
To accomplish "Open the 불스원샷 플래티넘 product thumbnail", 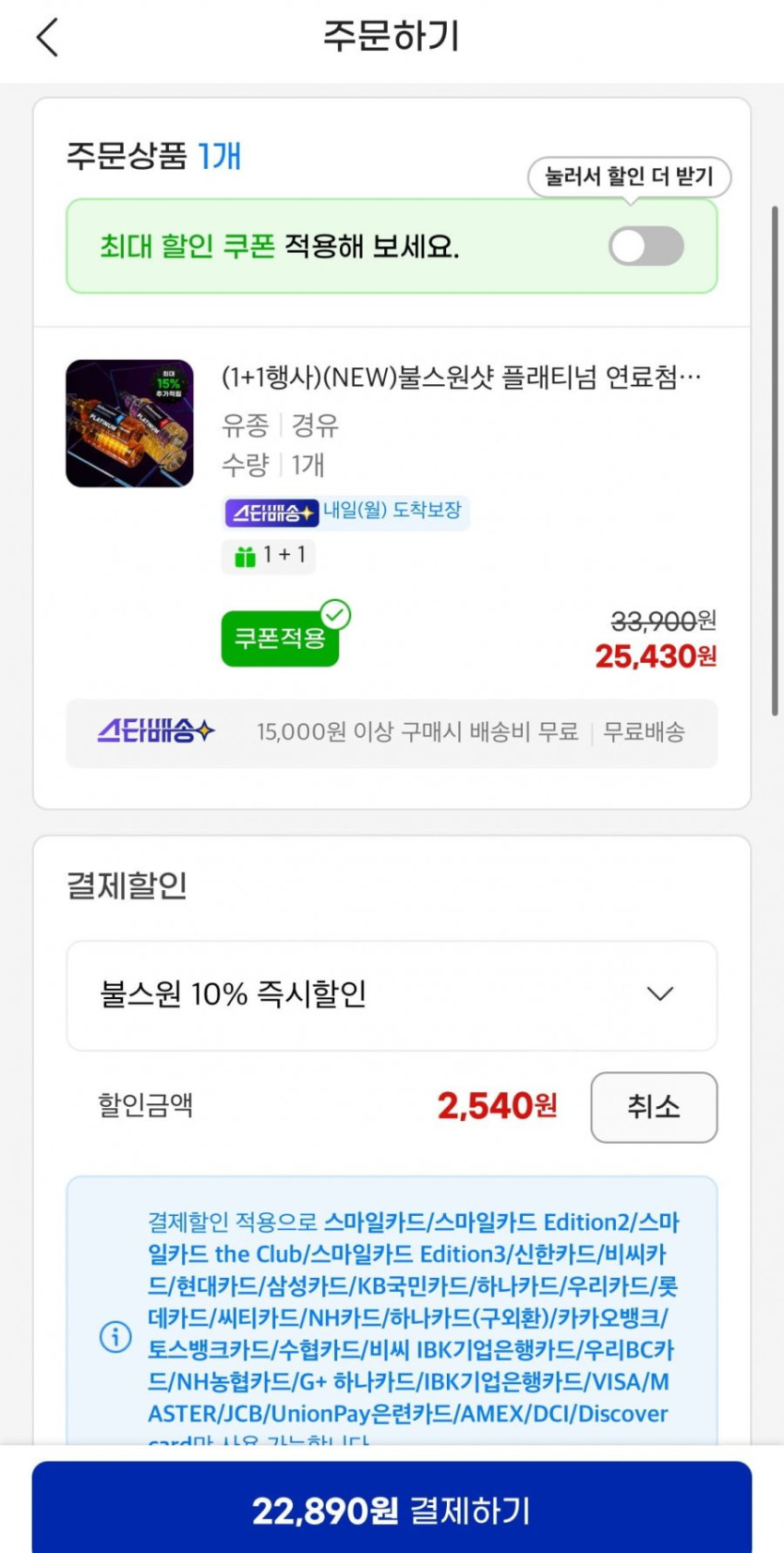I will [x=130, y=423].
